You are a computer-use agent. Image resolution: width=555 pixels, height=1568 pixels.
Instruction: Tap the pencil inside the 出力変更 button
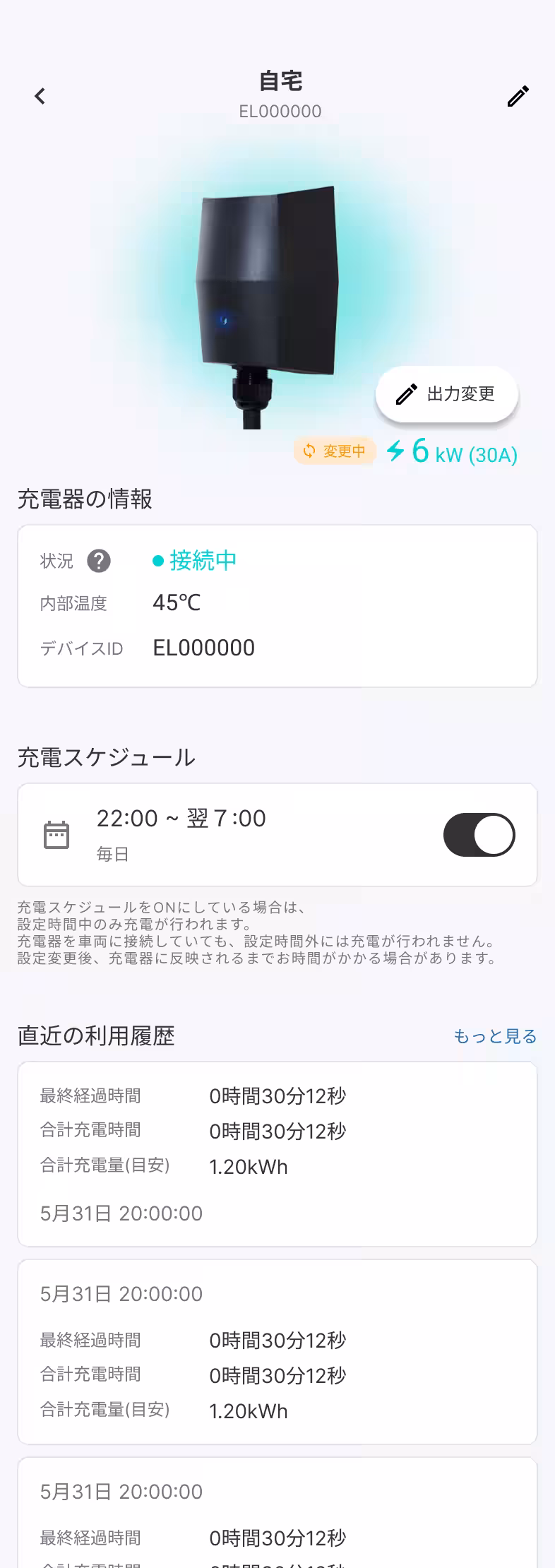point(405,395)
